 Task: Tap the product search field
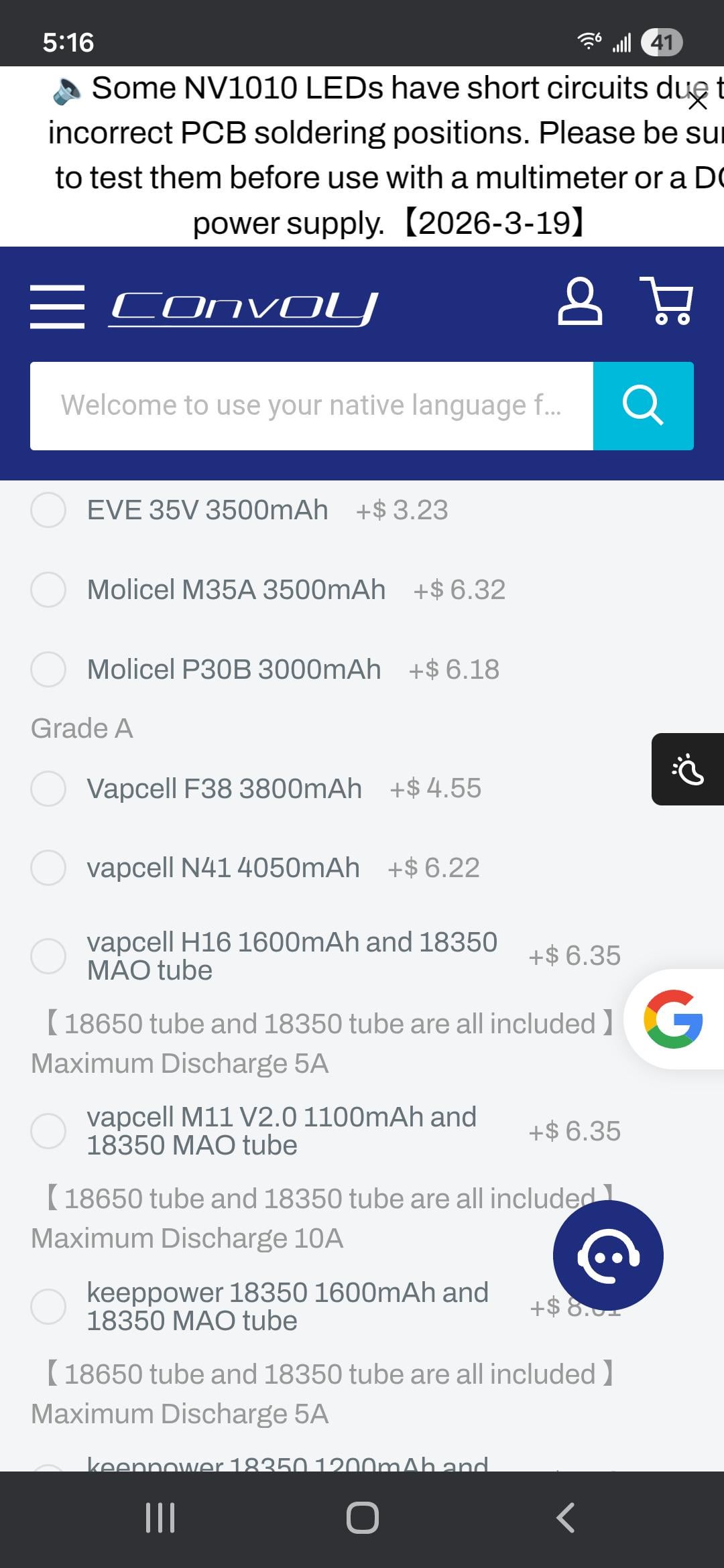coord(312,406)
